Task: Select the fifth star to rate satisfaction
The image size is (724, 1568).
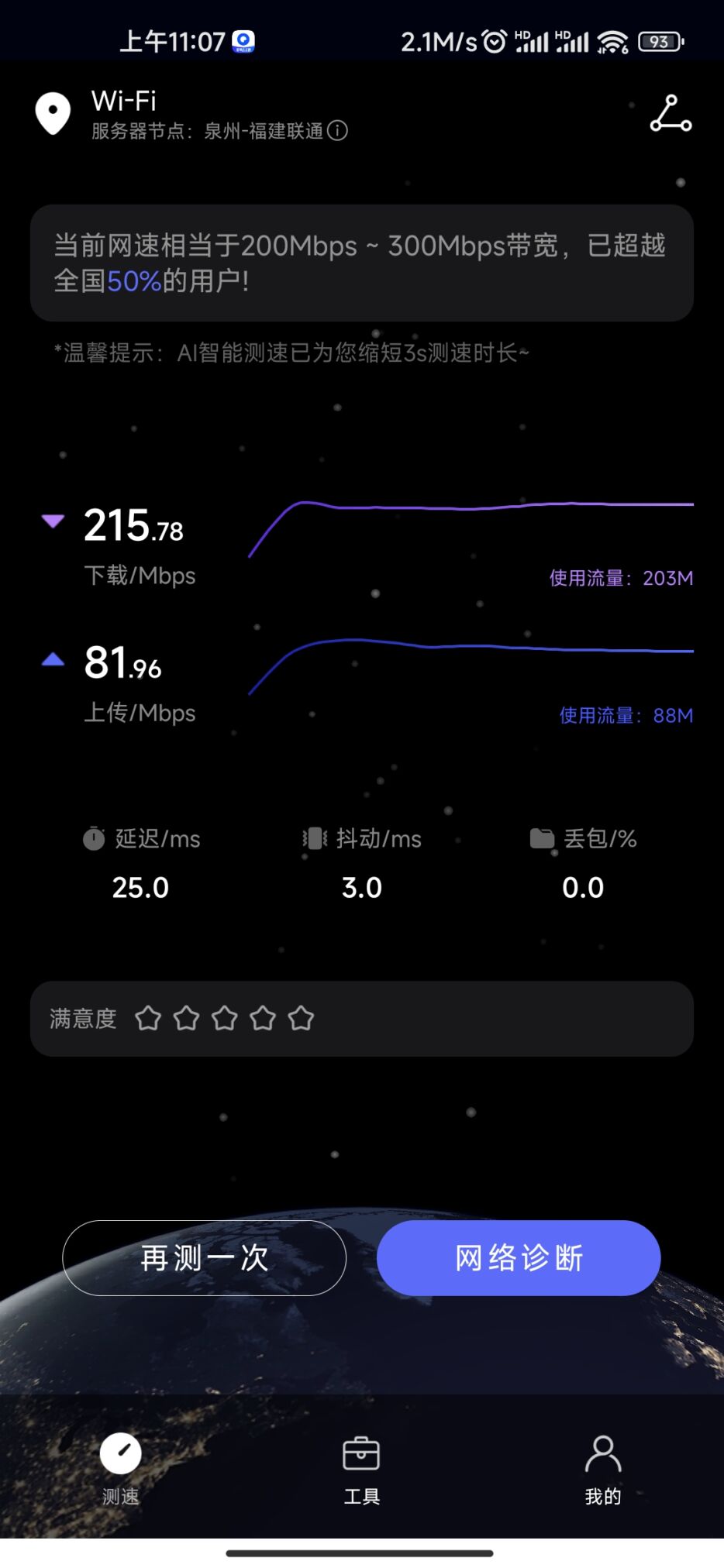Action: click(302, 1019)
